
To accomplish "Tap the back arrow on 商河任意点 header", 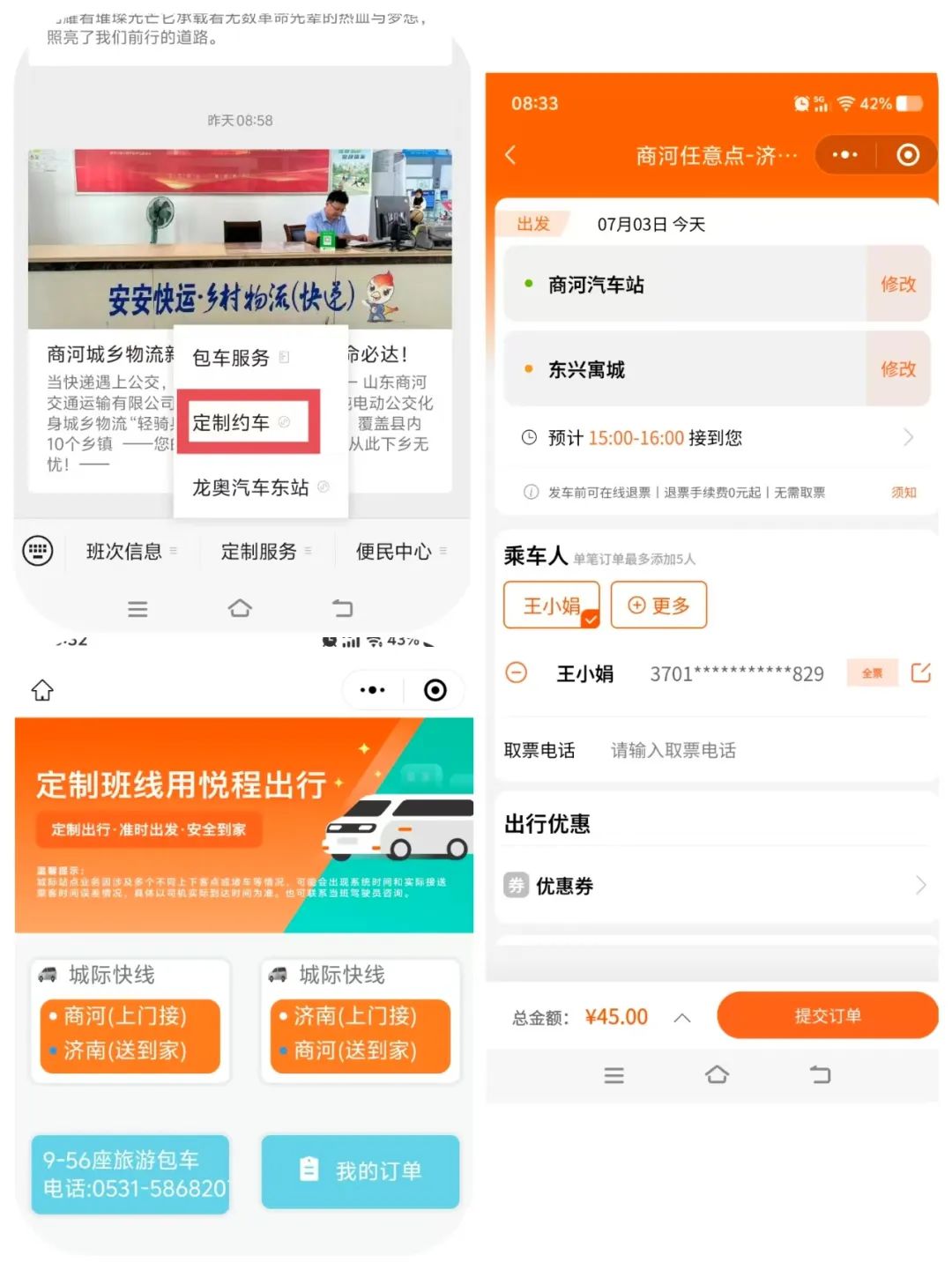I will point(509,155).
